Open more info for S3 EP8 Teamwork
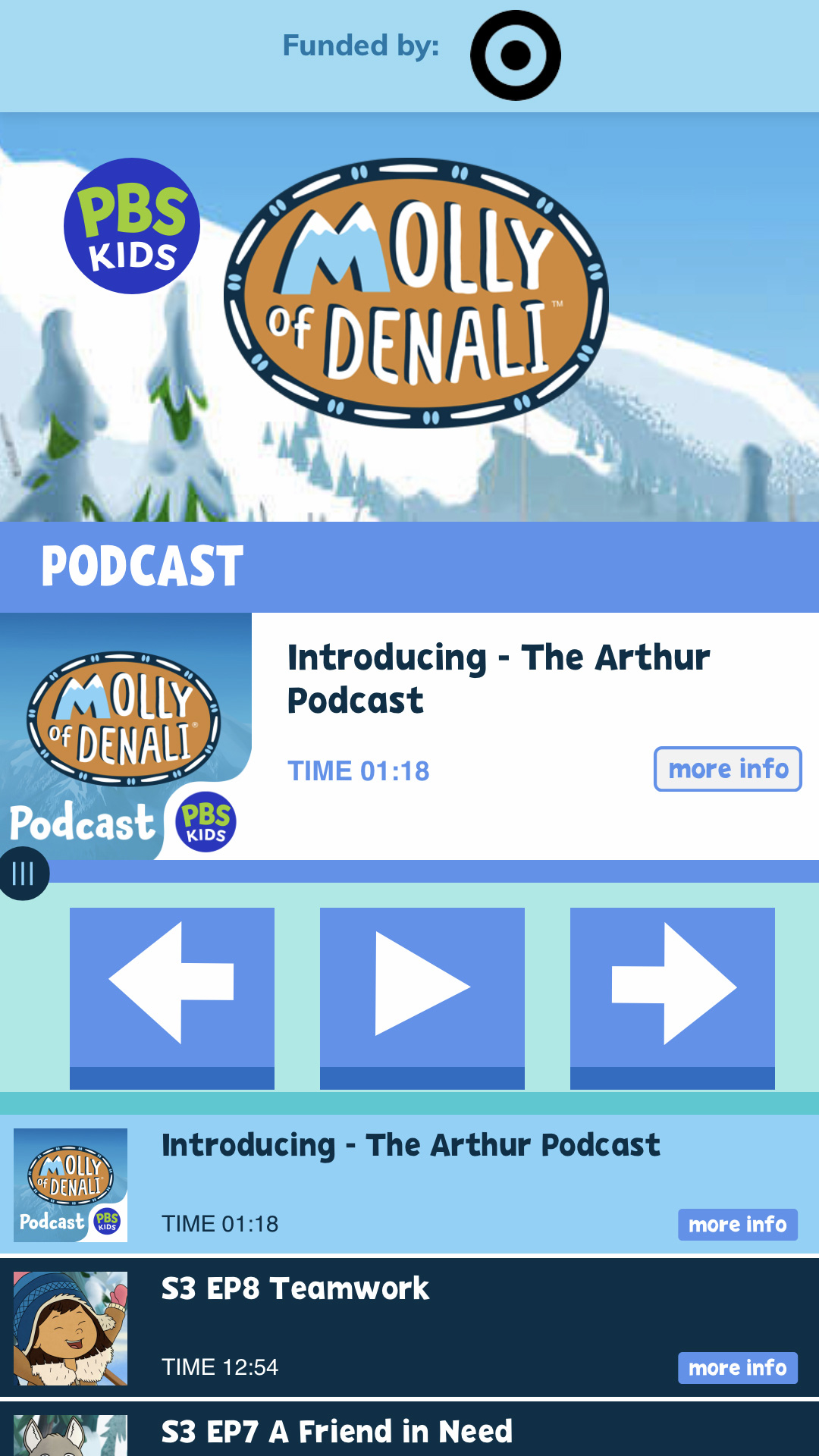819x1456 pixels. pyautogui.click(x=737, y=1368)
